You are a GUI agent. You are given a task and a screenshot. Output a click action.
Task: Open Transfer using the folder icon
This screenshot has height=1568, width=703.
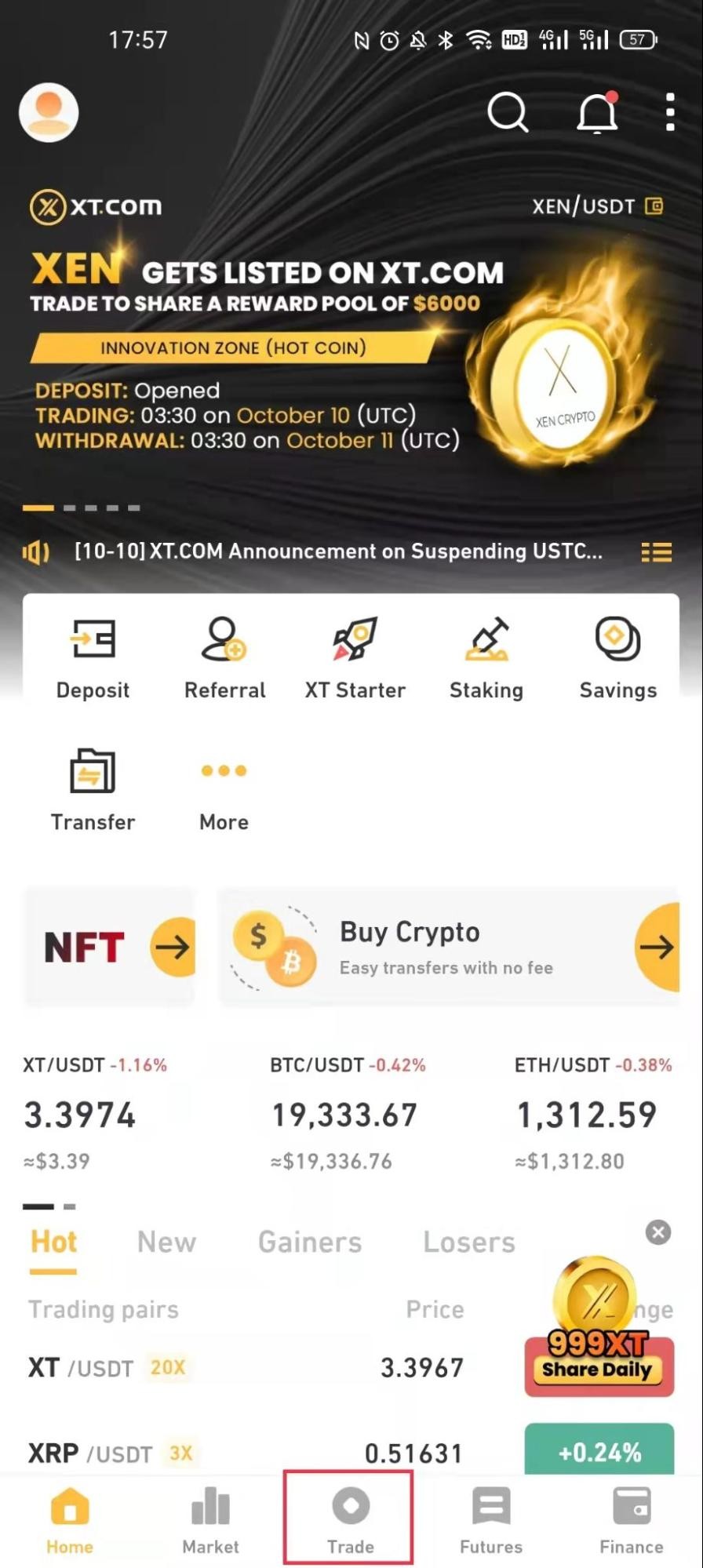point(92,773)
